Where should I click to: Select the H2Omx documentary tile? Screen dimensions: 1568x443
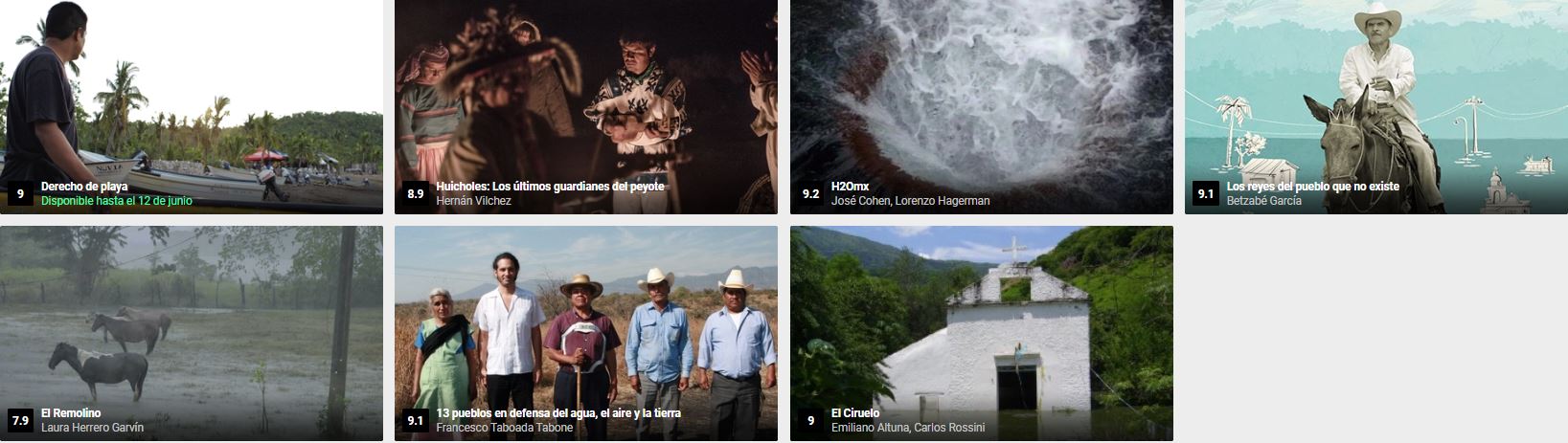click(x=981, y=105)
